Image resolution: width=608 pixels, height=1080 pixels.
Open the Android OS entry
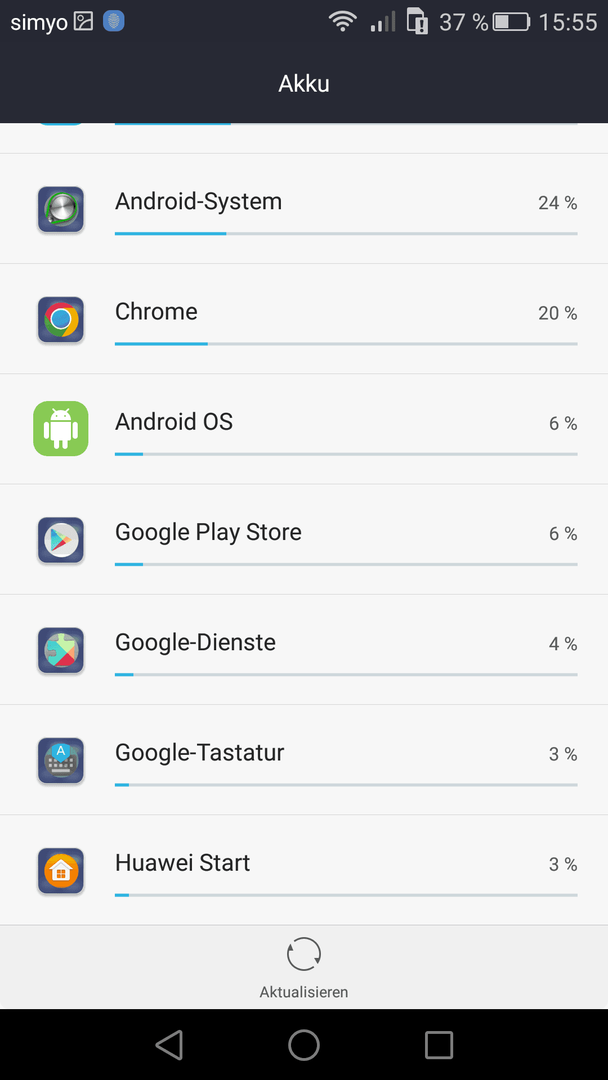pos(304,429)
